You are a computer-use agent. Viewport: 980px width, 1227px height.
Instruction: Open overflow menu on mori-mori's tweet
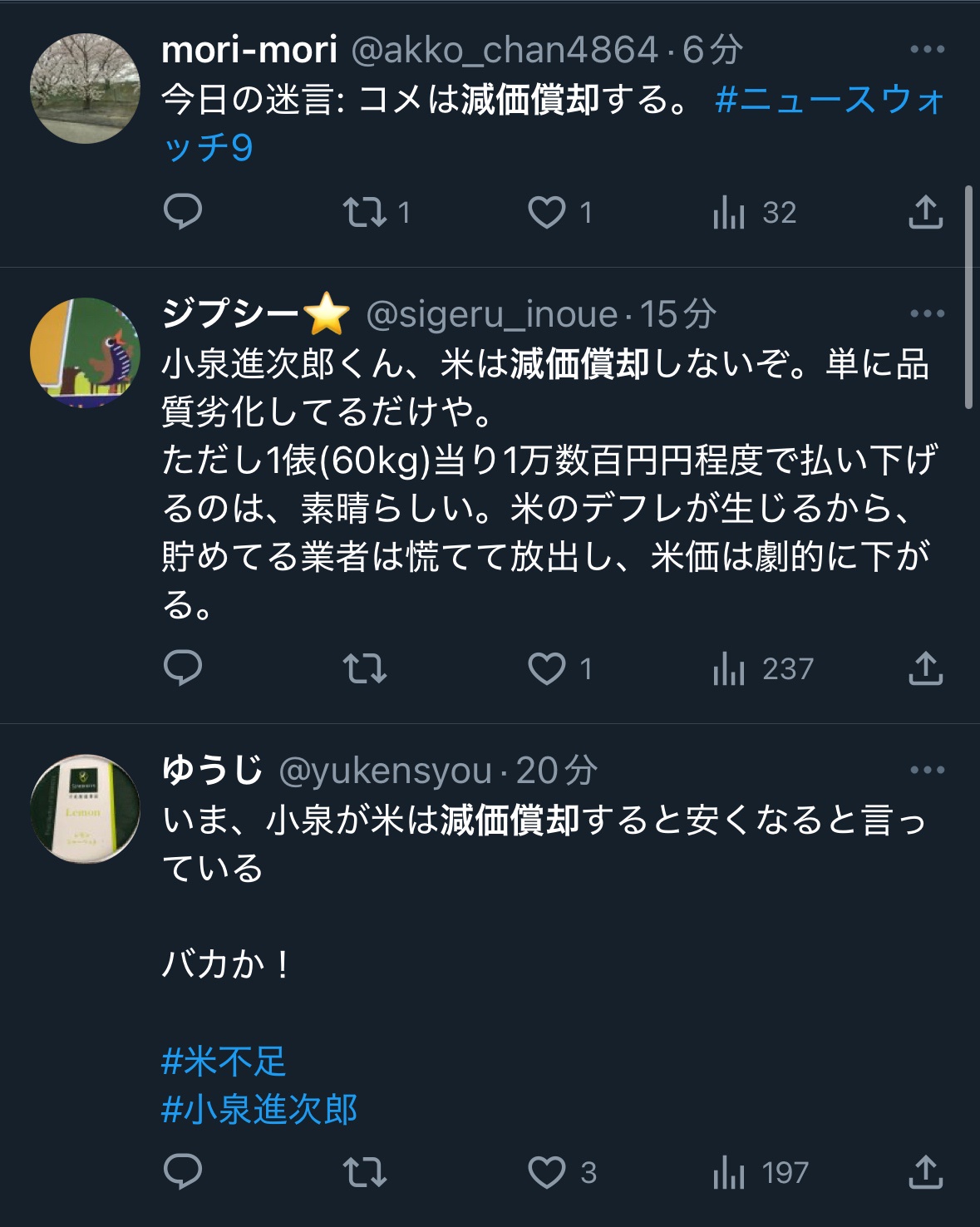tap(927, 50)
